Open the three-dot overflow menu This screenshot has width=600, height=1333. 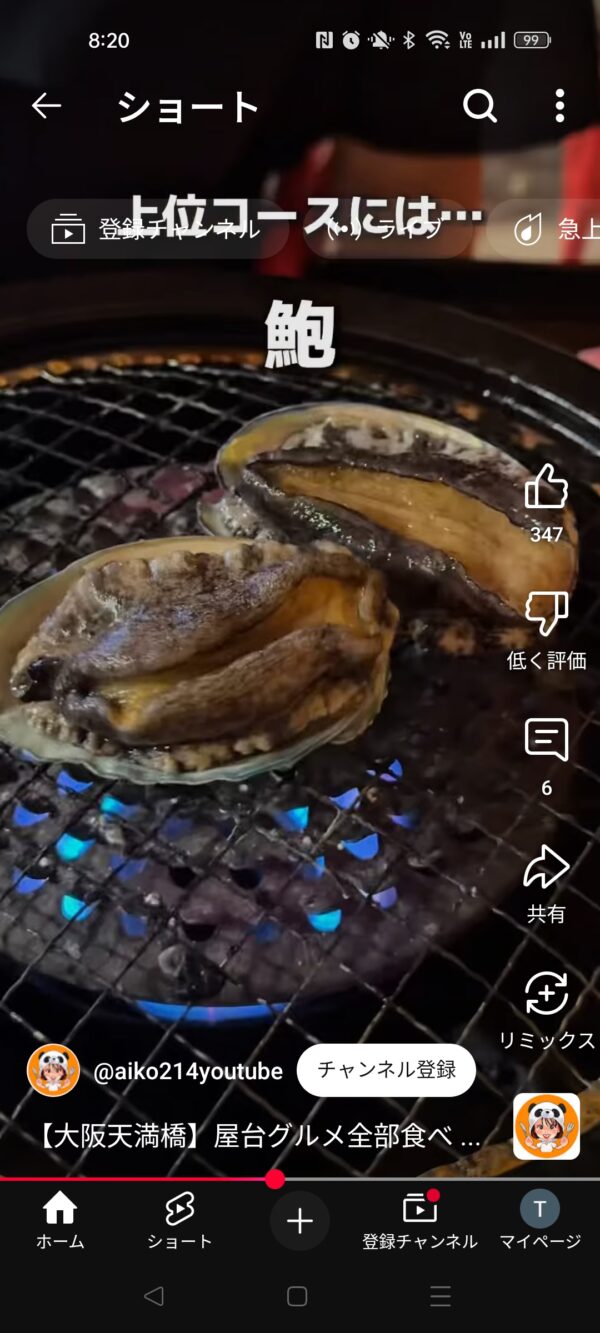click(x=560, y=105)
